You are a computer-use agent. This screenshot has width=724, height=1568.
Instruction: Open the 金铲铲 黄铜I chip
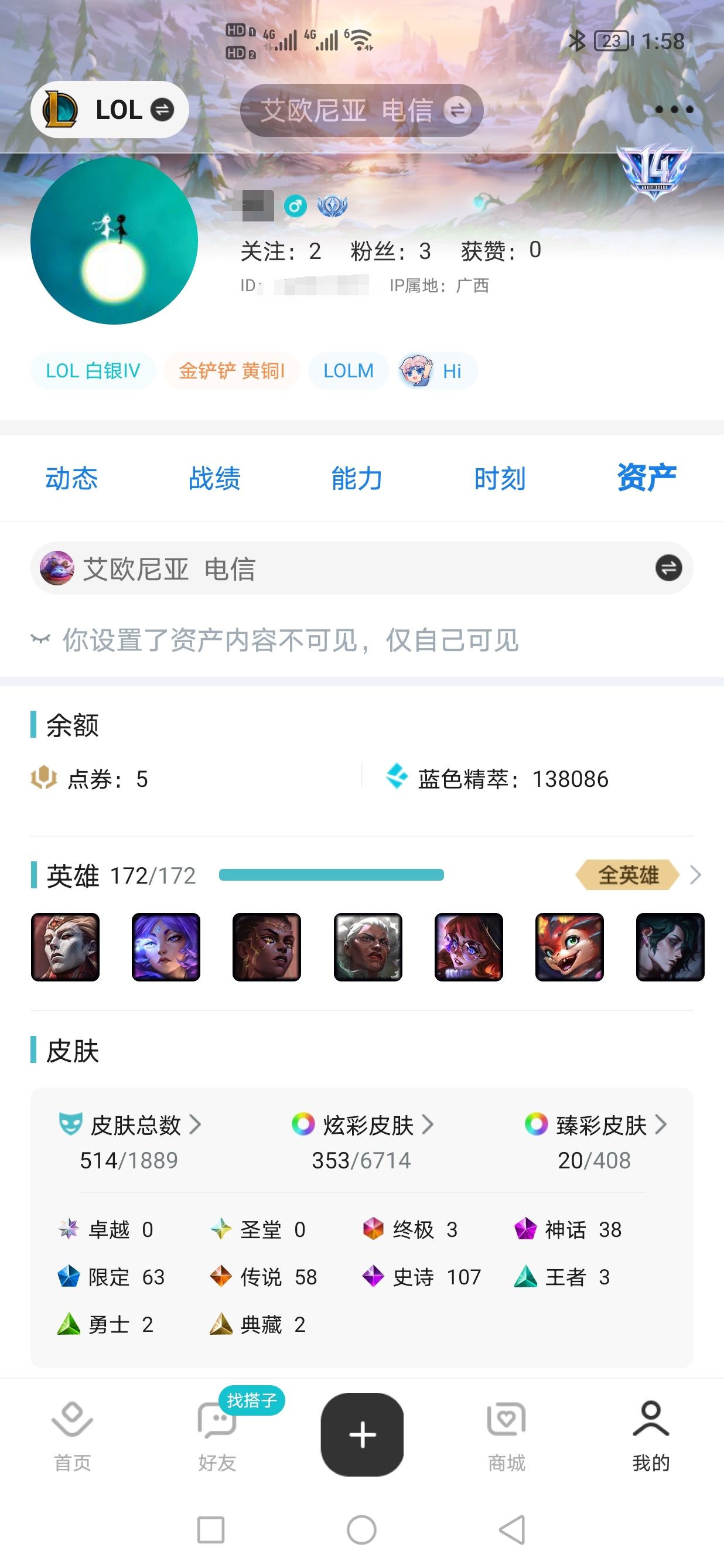[x=231, y=371]
